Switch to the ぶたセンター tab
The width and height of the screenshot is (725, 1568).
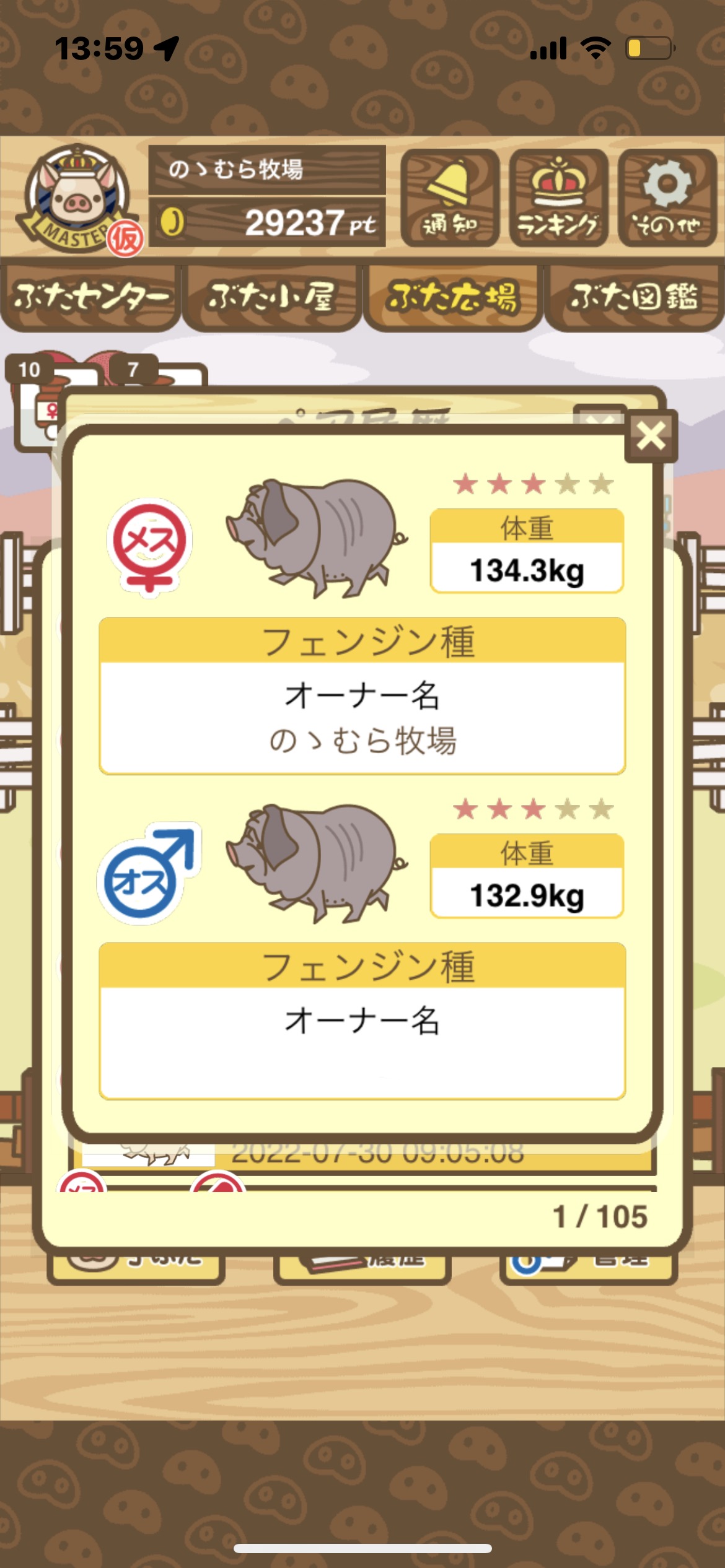[90, 298]
